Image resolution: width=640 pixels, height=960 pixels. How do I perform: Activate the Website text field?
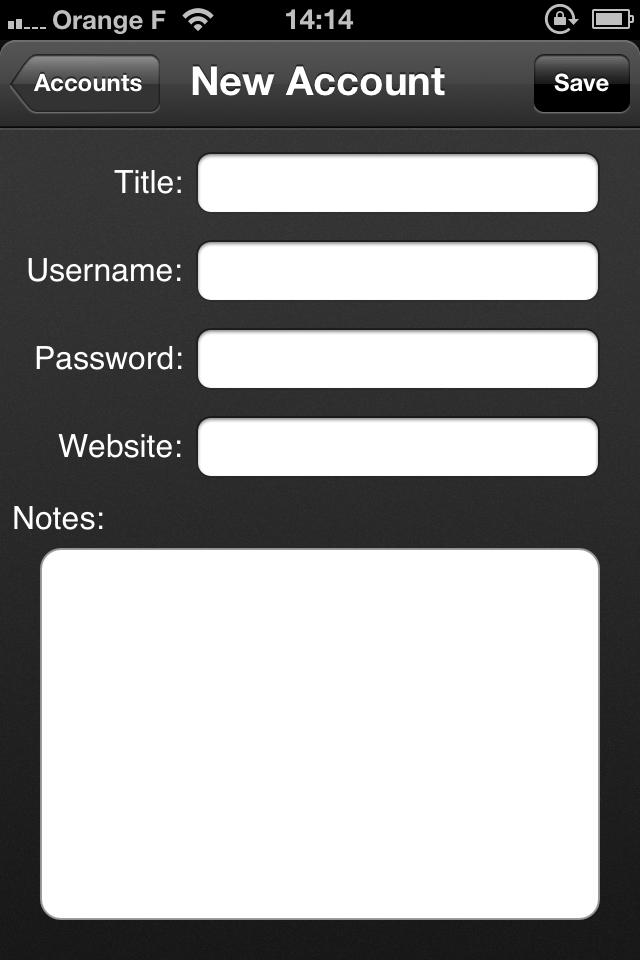coord(397,447)
